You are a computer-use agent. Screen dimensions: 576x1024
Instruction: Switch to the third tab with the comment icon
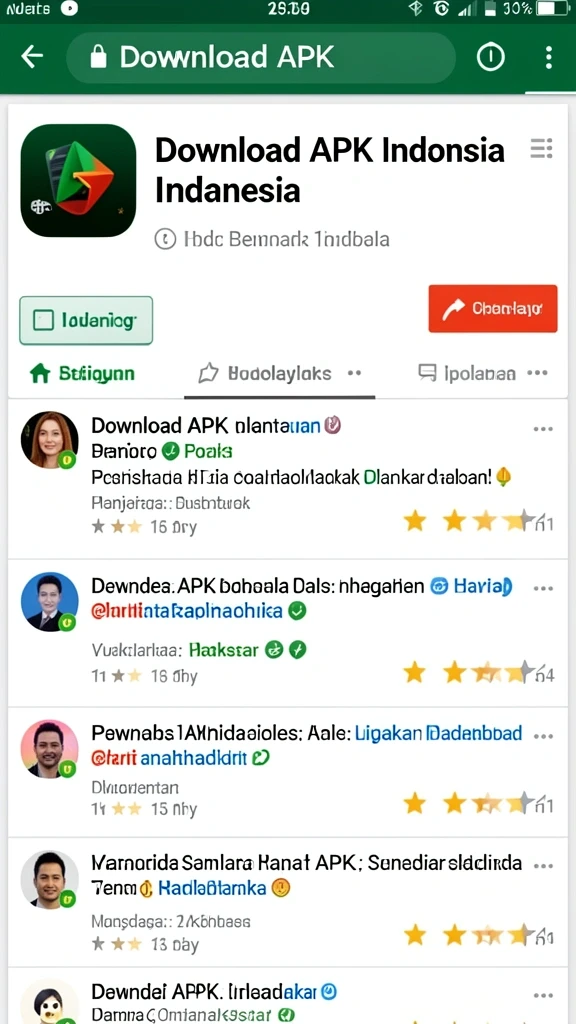coord(483,374)
